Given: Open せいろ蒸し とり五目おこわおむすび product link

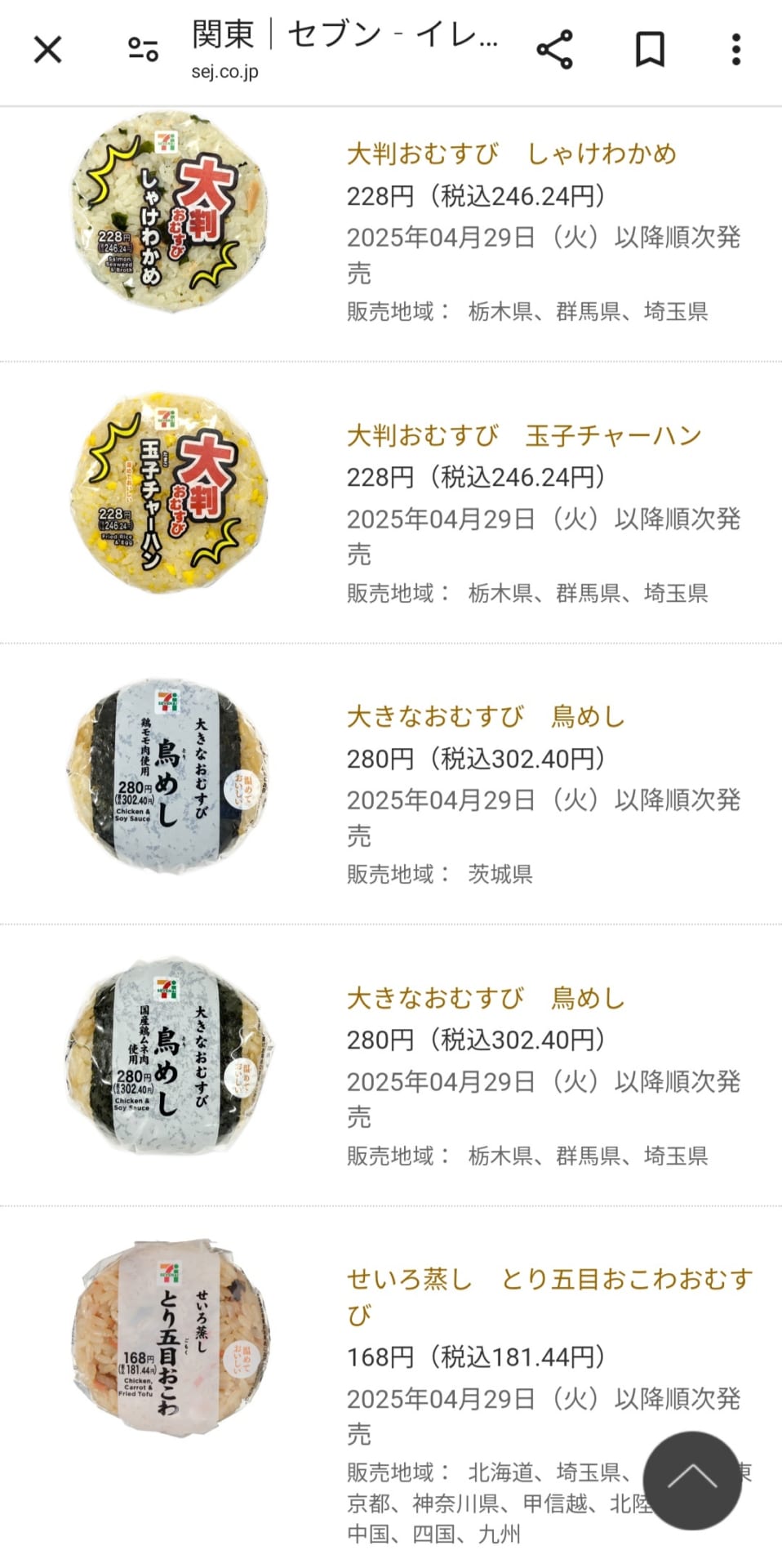Looking at the screenshot, I should click(549, 1280).
